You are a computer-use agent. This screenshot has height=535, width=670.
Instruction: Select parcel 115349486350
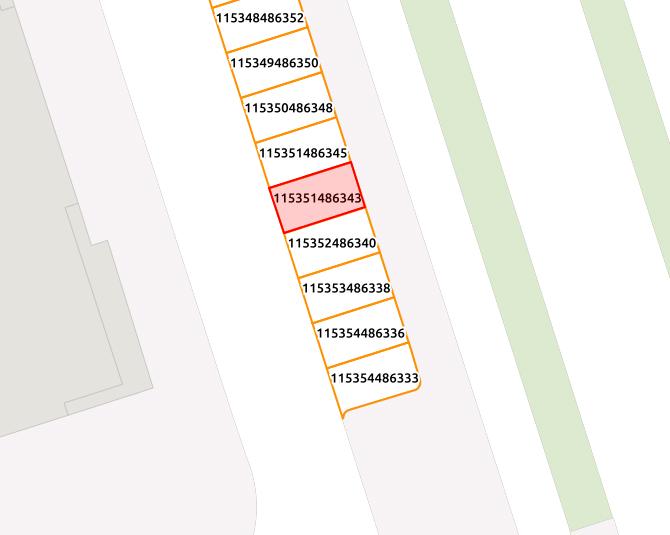275,64
